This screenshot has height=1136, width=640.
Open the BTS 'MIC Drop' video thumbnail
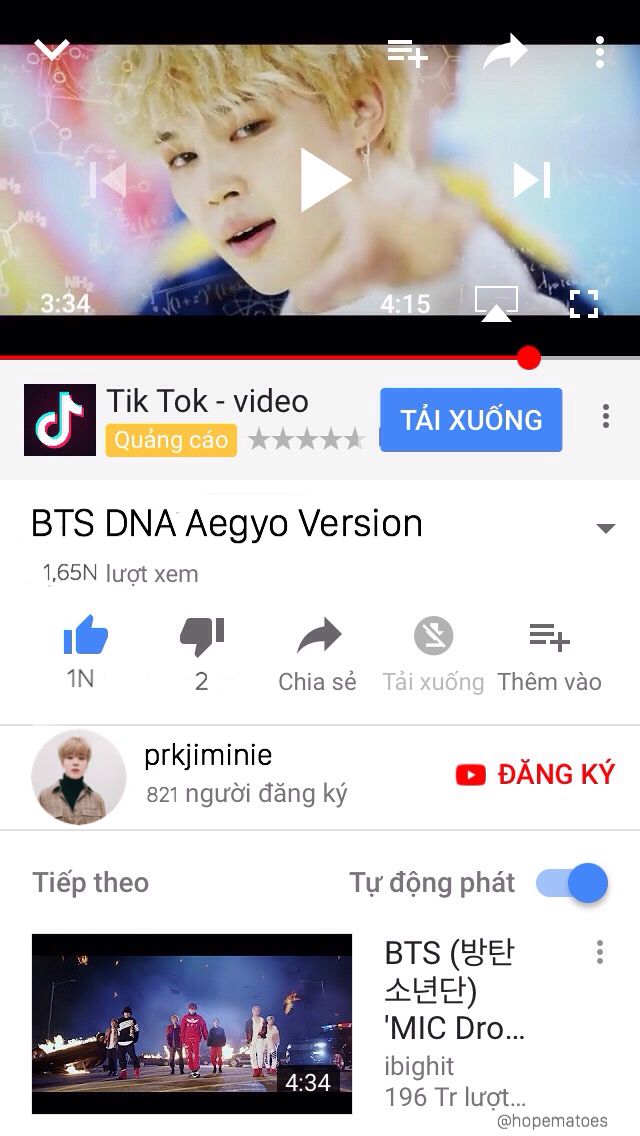[192, 1023]
